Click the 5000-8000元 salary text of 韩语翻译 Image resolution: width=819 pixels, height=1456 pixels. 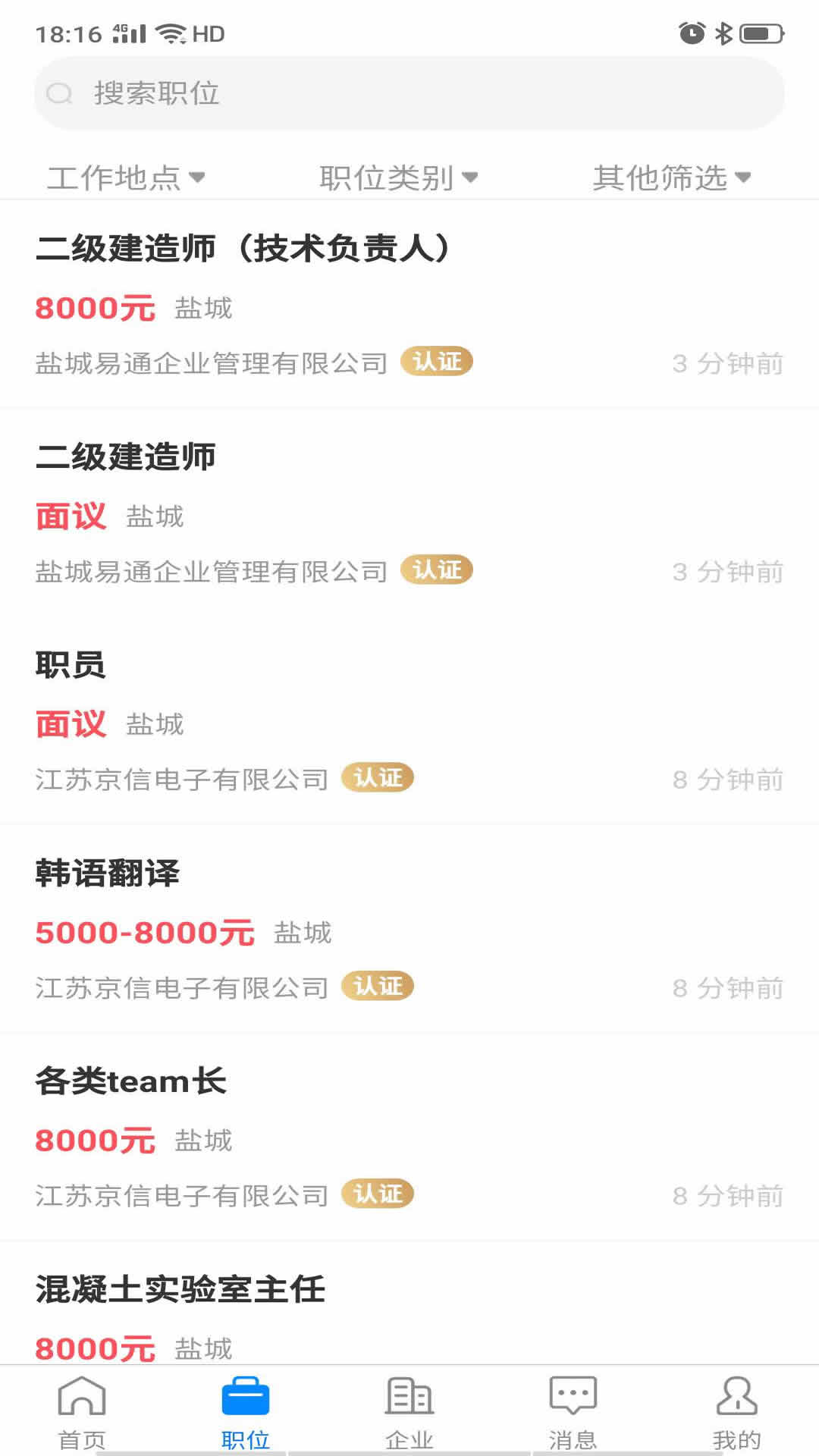(x=146, y=933)
